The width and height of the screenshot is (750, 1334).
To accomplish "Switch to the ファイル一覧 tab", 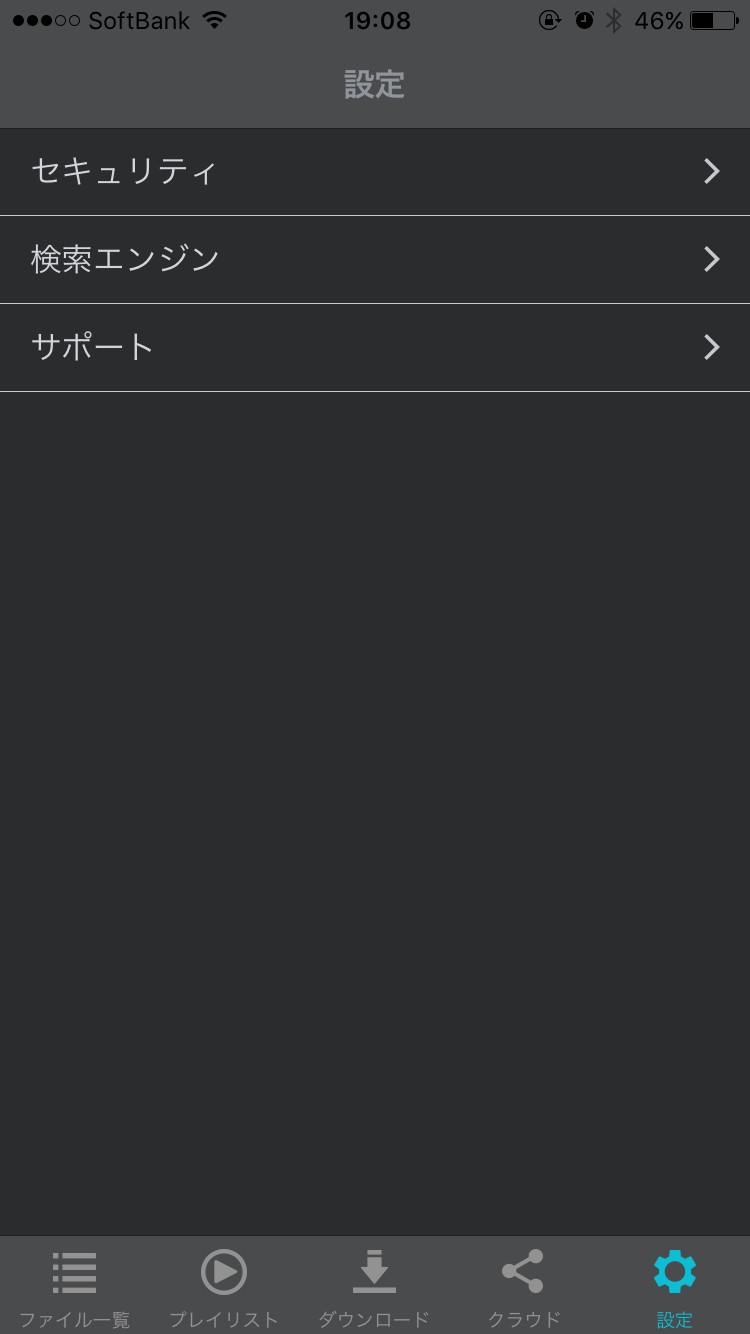I will tap(75, 1286).
